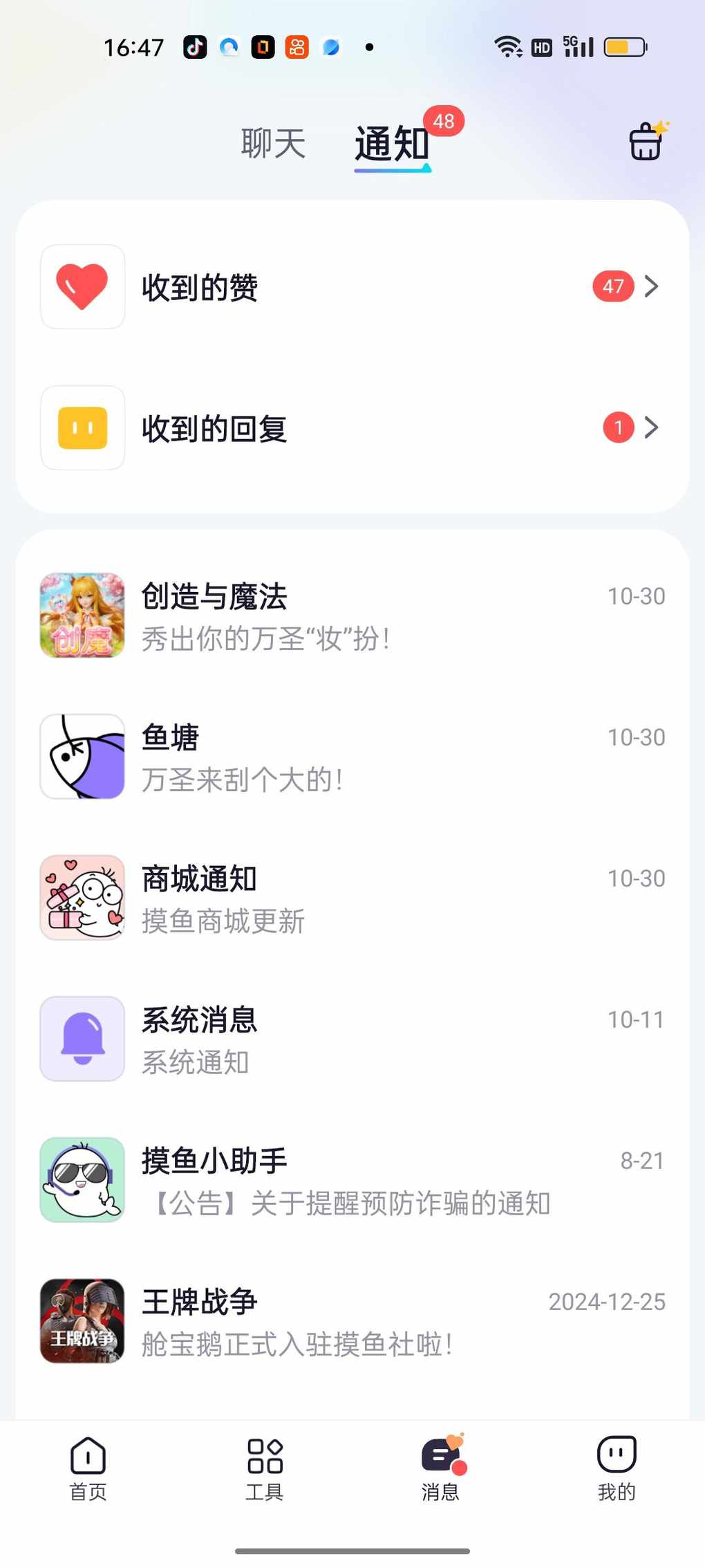705x1568 pixels.
Task: Select the 通知 tab
Action: [392, 144]
